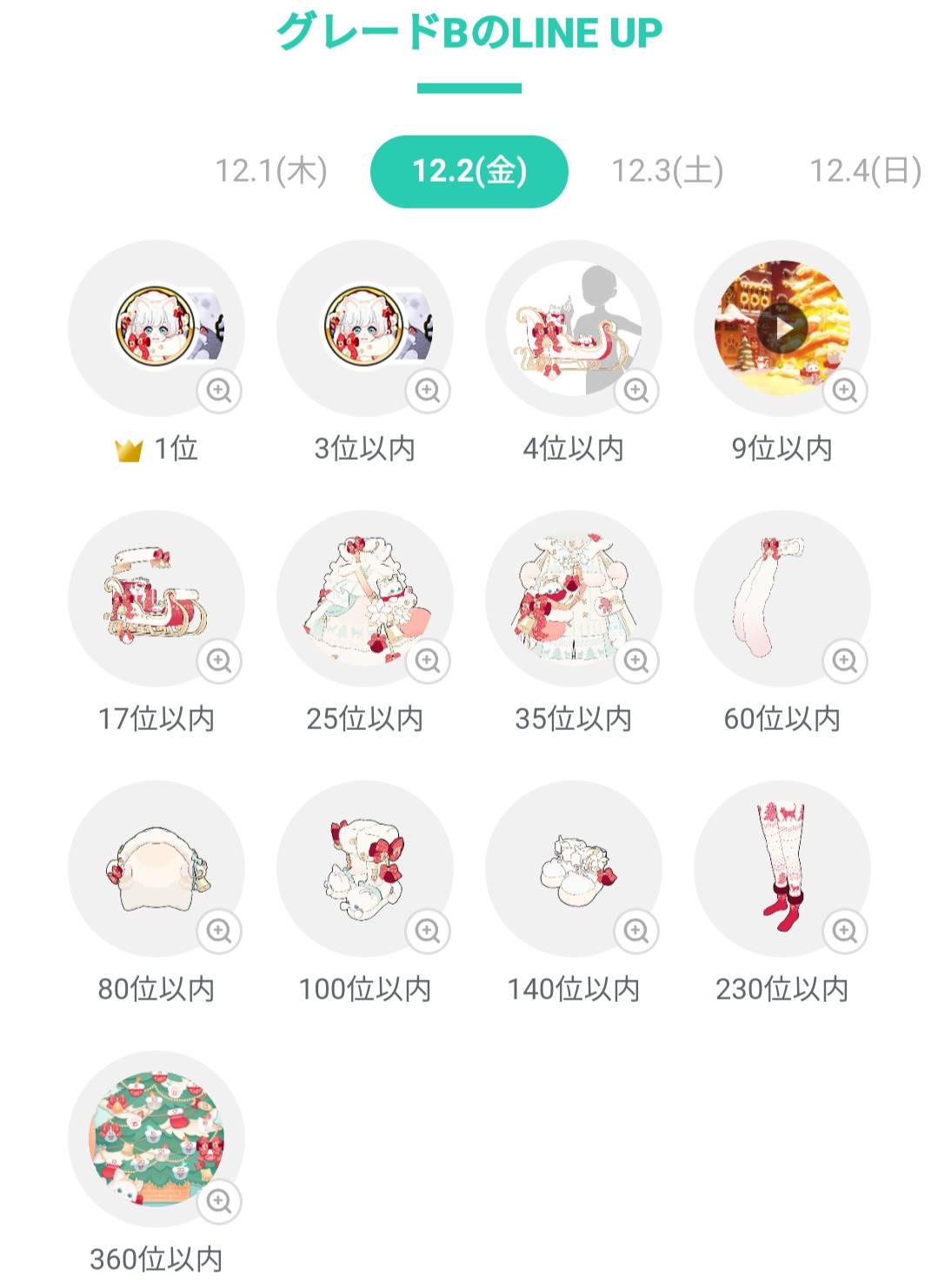Zoom in on the 1位 reward
The image size is (938, 1288).
point(219,391)
